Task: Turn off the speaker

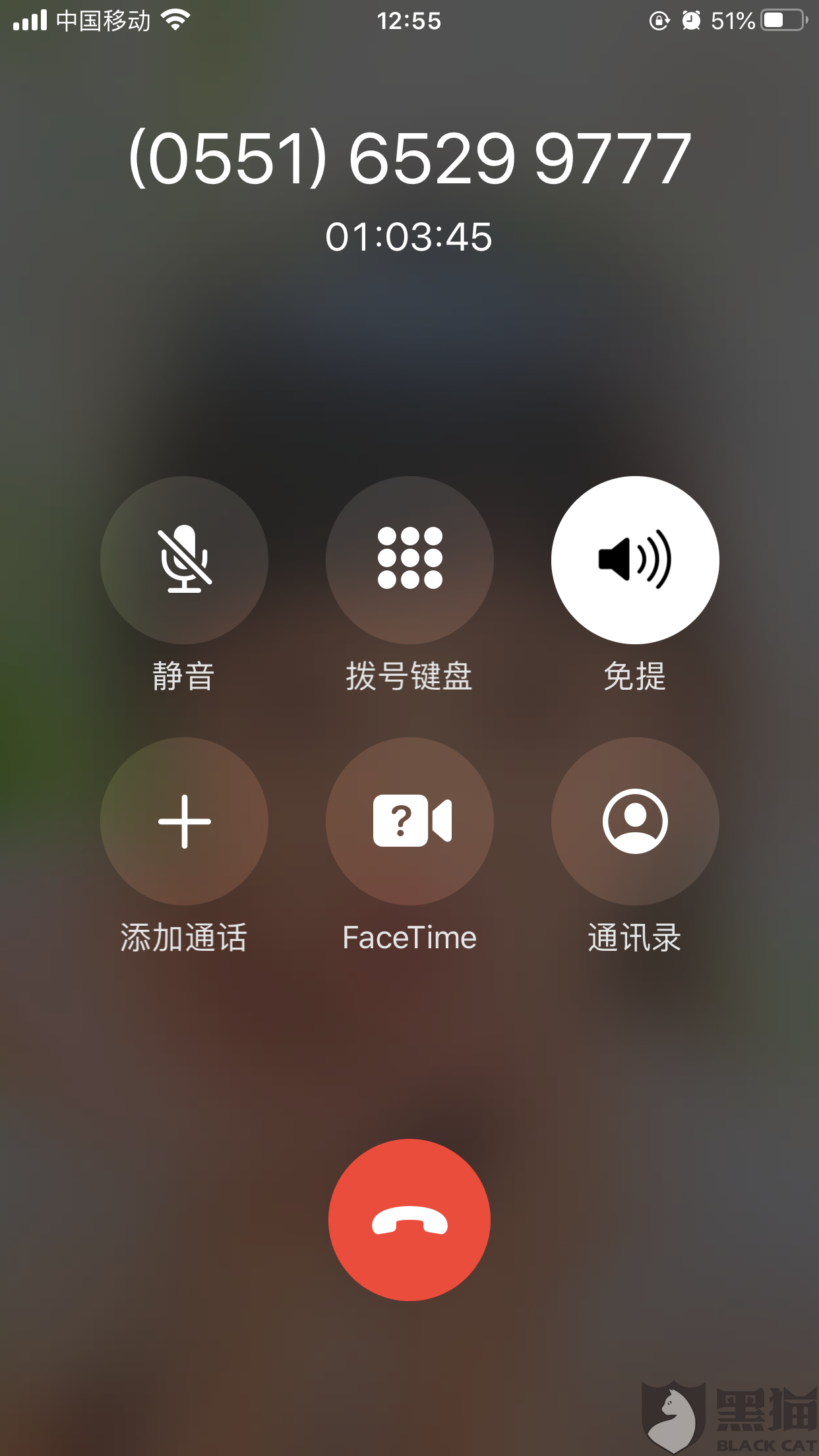Action: pos(635,560)
